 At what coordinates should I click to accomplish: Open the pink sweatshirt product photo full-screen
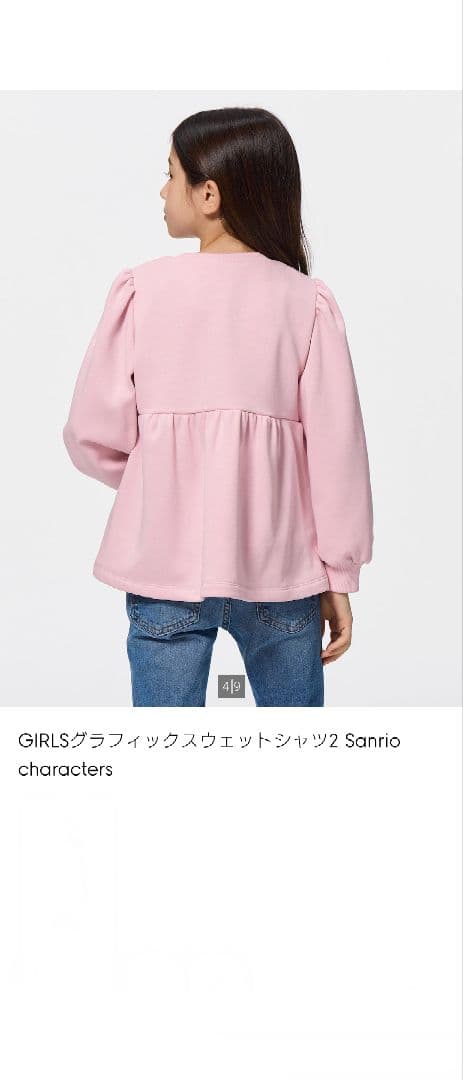tap(232, 398)
